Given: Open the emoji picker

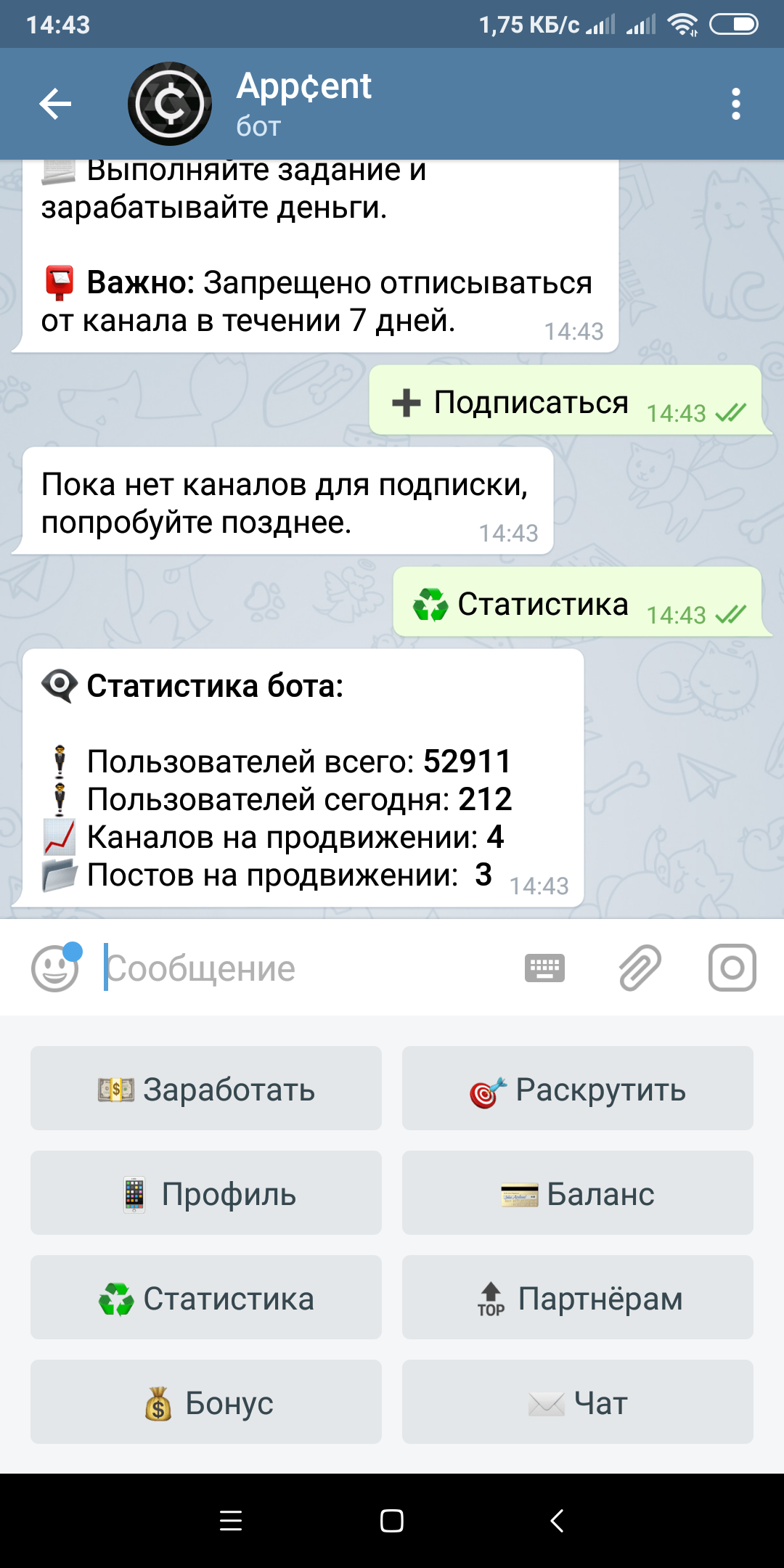Looking at the screenshot, I should (55, 968).
